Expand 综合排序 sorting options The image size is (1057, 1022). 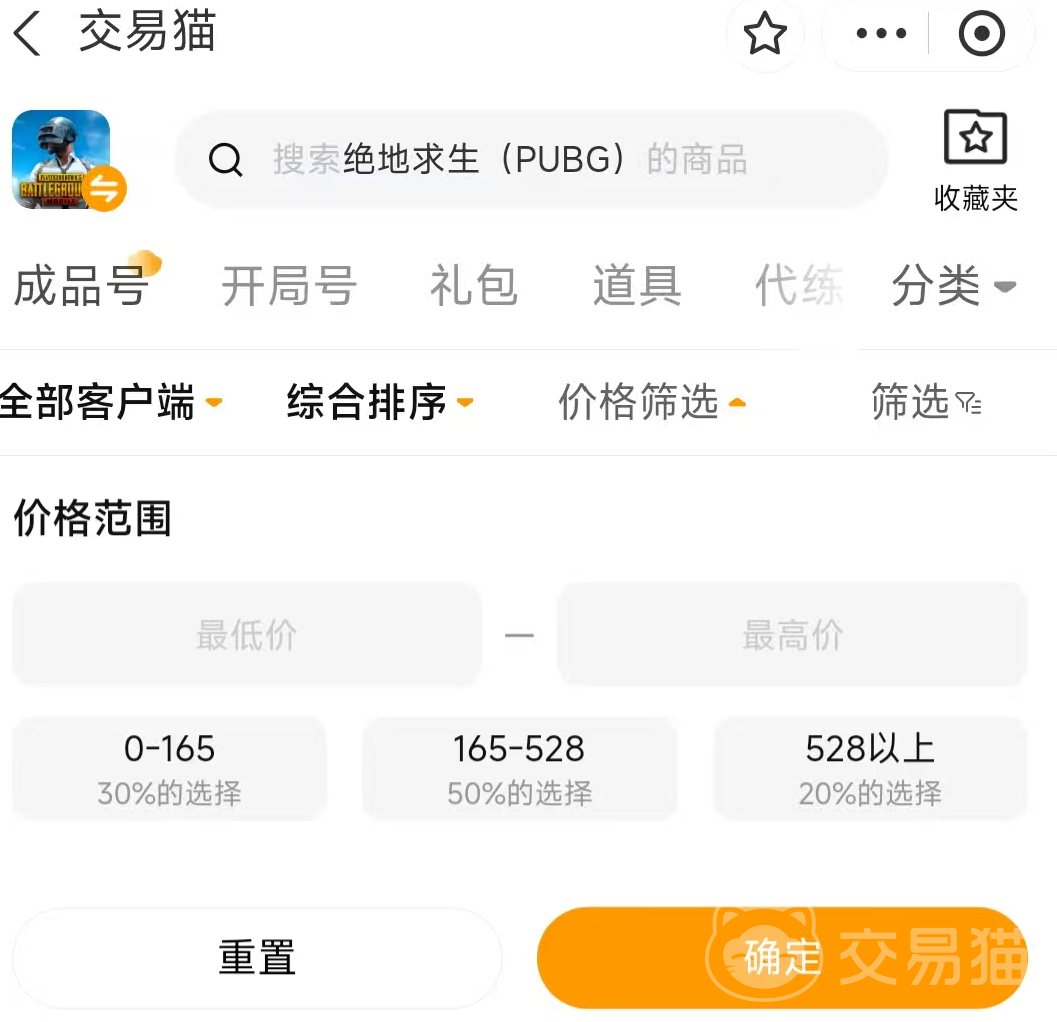tap(379, 402)
